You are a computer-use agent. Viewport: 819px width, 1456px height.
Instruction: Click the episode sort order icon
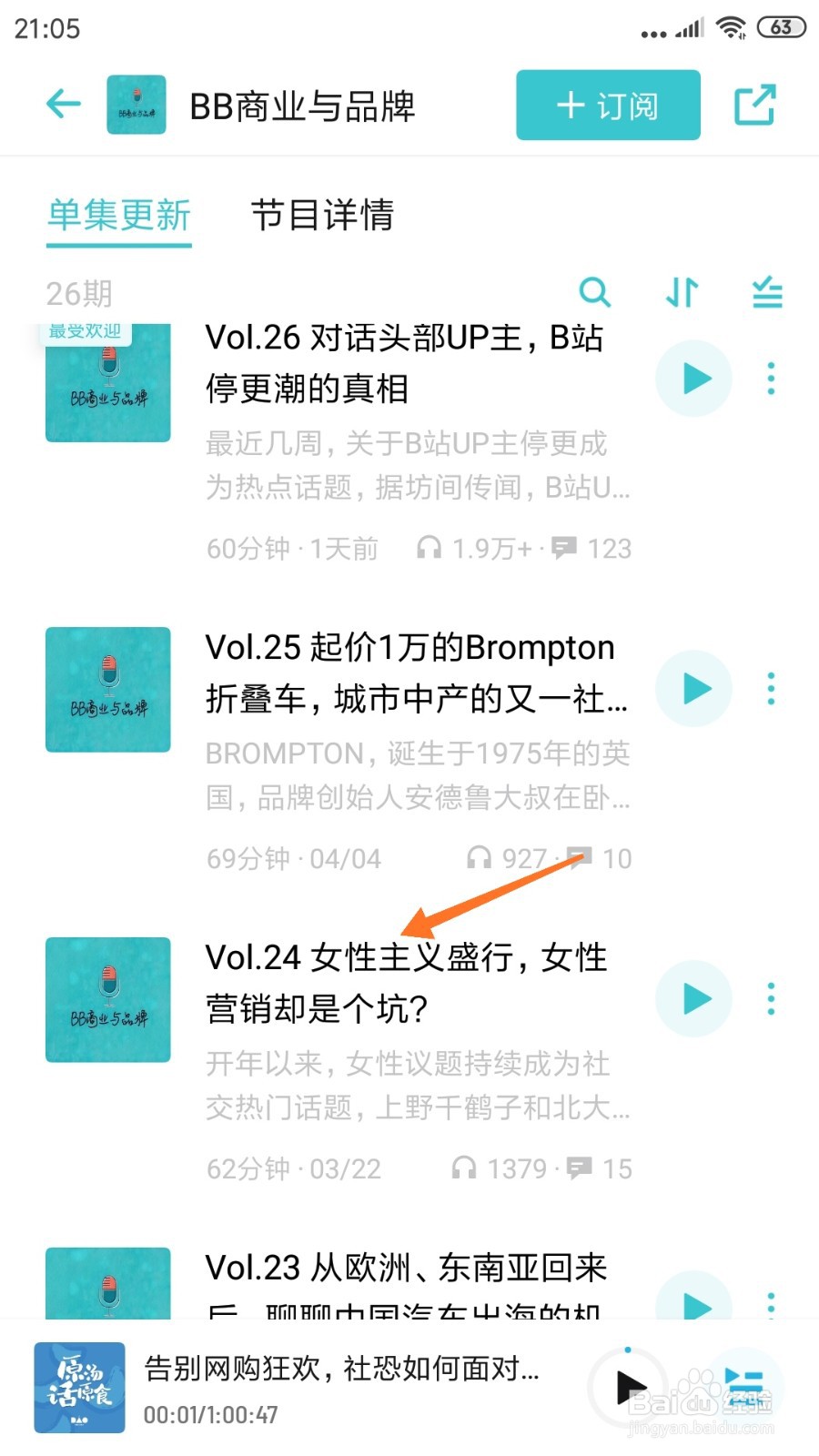[681, 293]
